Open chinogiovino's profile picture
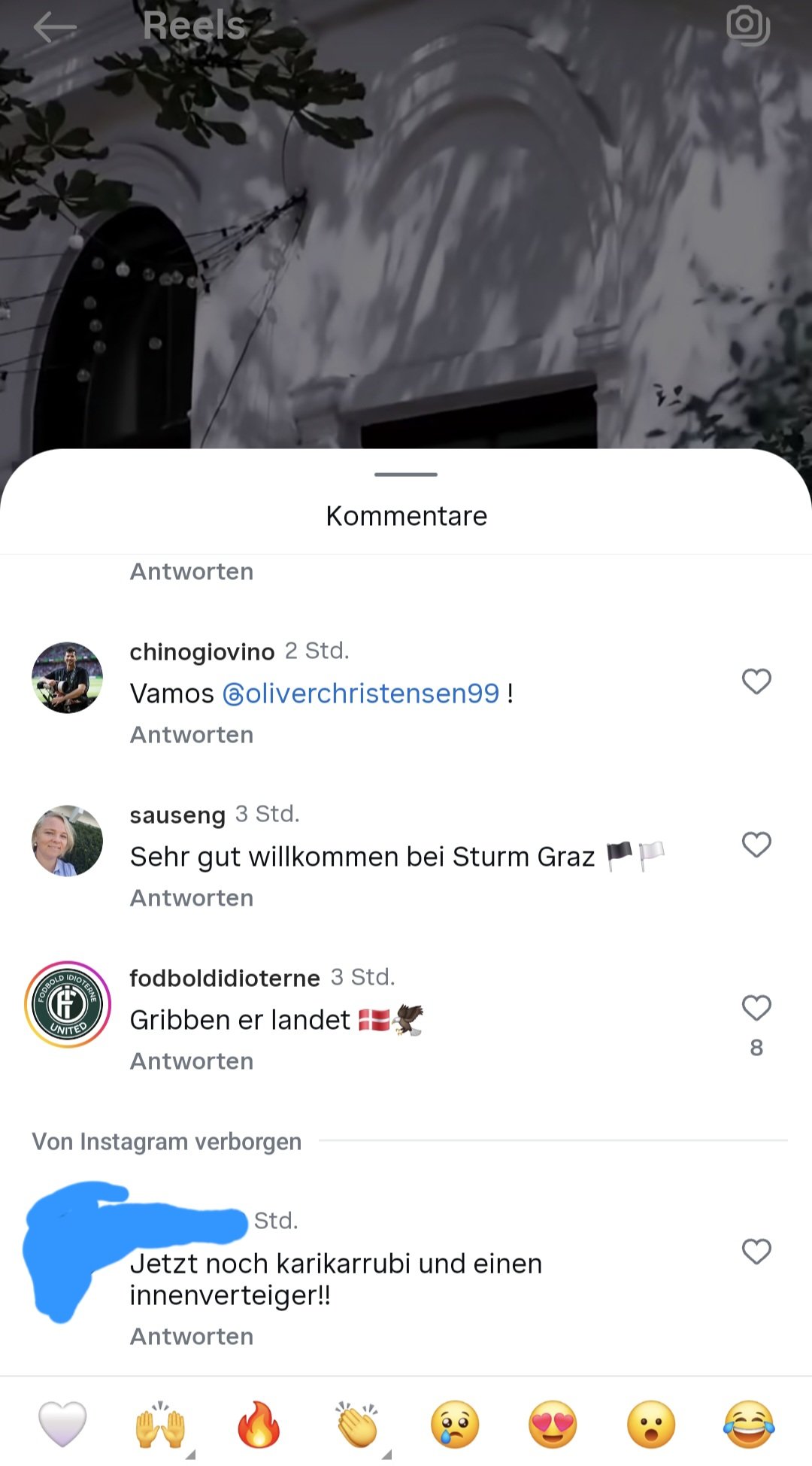This screenshot has width=812, height=1466. 68,678
